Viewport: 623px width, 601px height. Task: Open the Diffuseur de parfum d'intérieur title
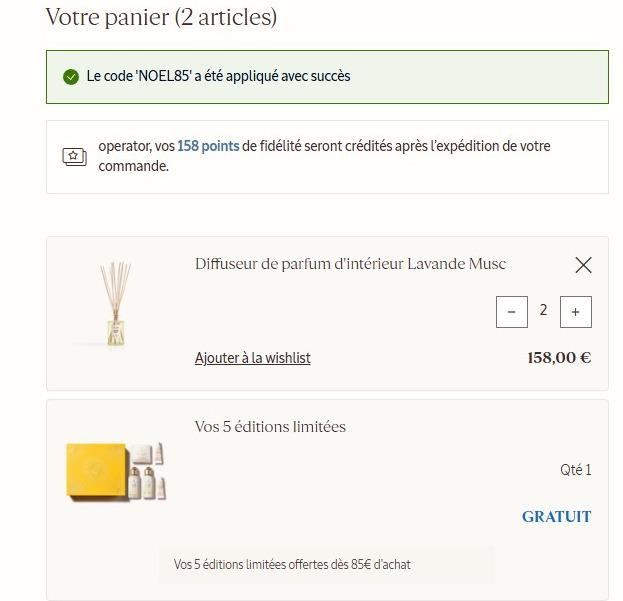[350, 264]
